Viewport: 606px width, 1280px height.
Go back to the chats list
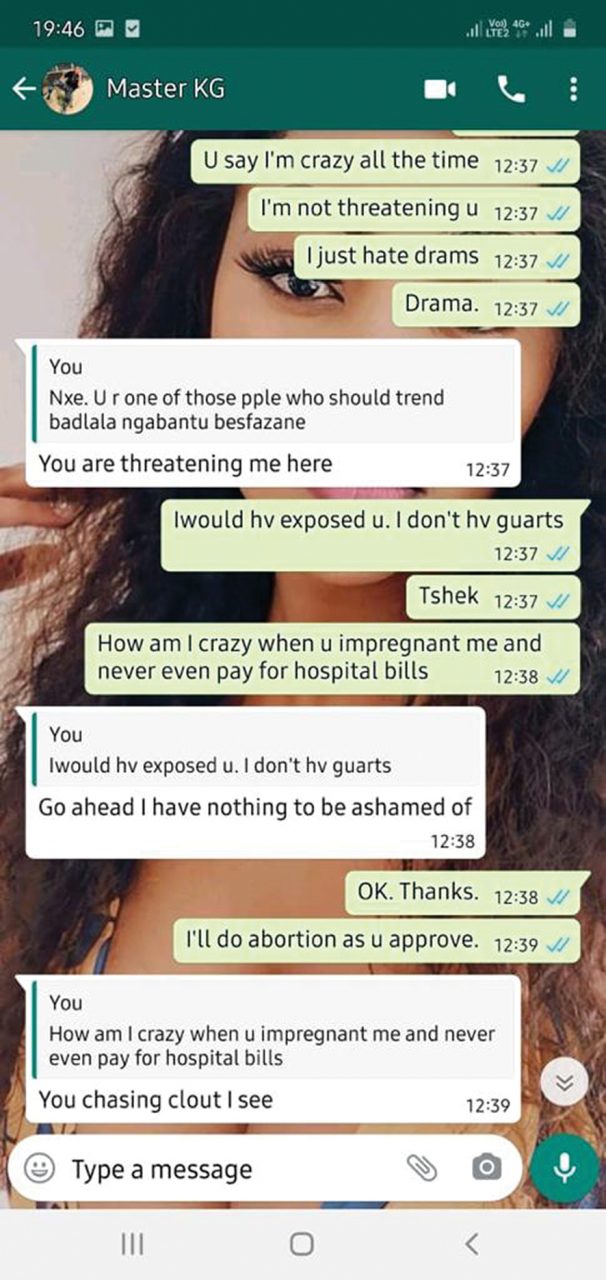(23, 89)
